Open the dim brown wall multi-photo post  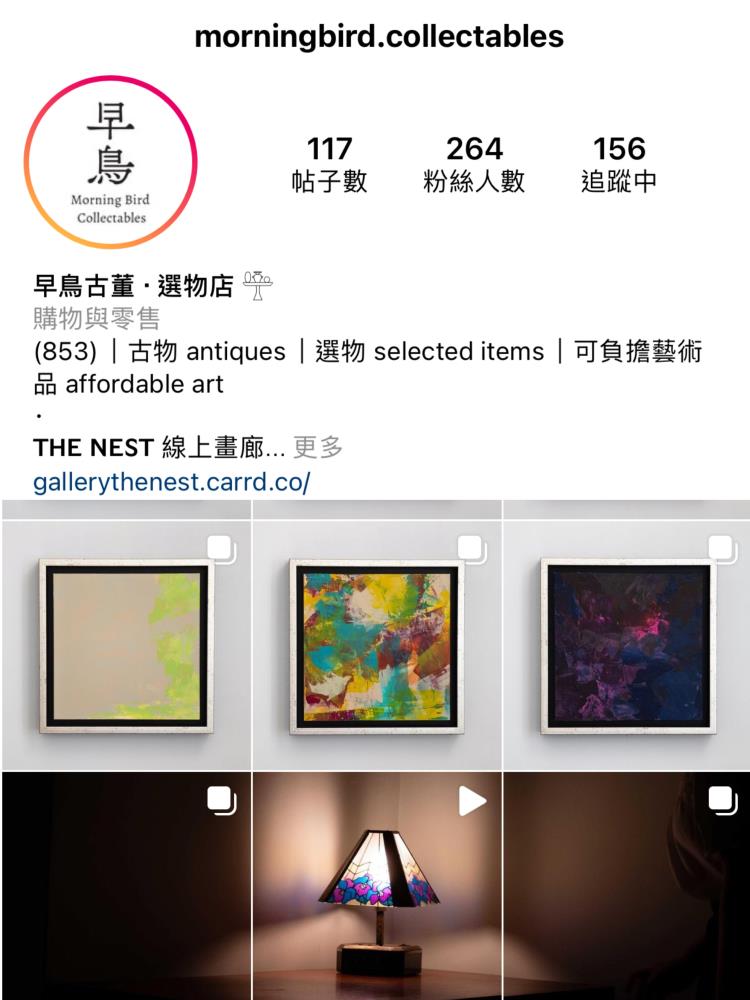[627, 886]
